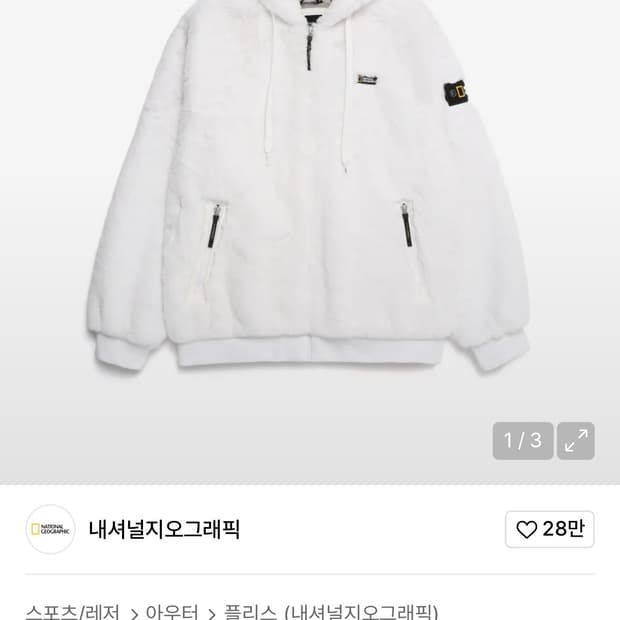Open the white fleece jacket product photo
This screenshot has width=620, height=620.
[308, 200]
